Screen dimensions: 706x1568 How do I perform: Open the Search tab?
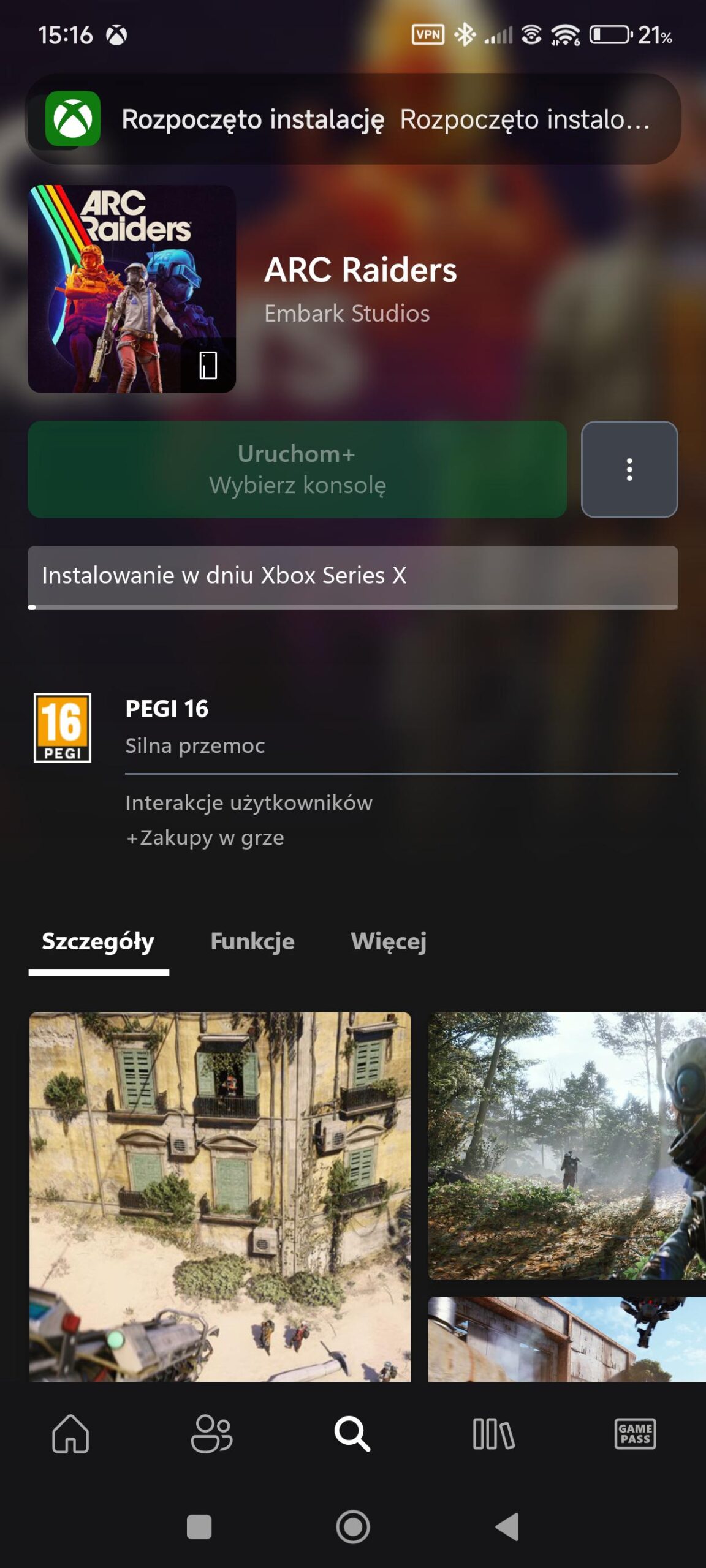tap(352, 1433)
